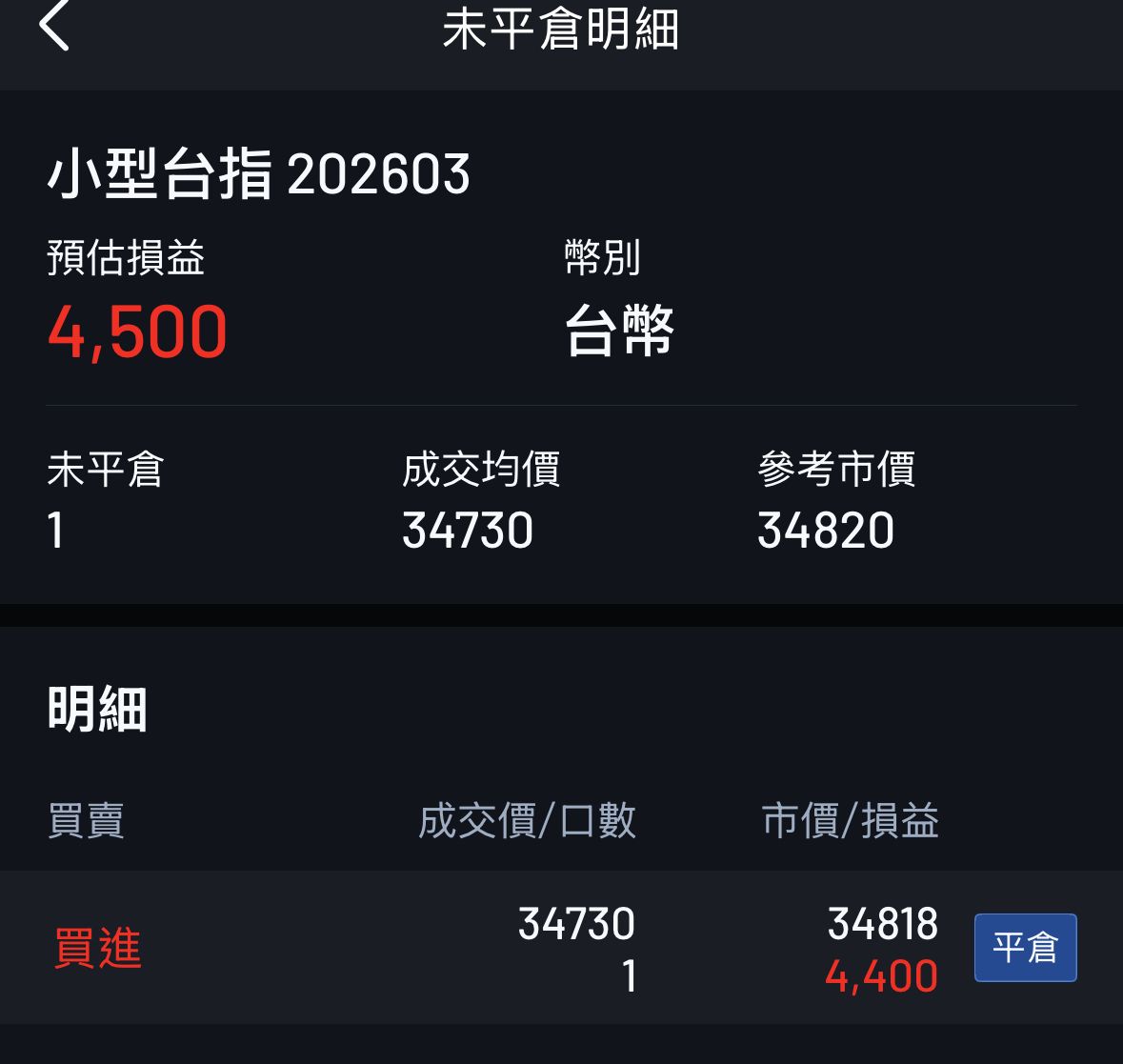Go back from 未平倉明細 screen
This screenshot has width=1123, height=1064.
click(54, 27)
